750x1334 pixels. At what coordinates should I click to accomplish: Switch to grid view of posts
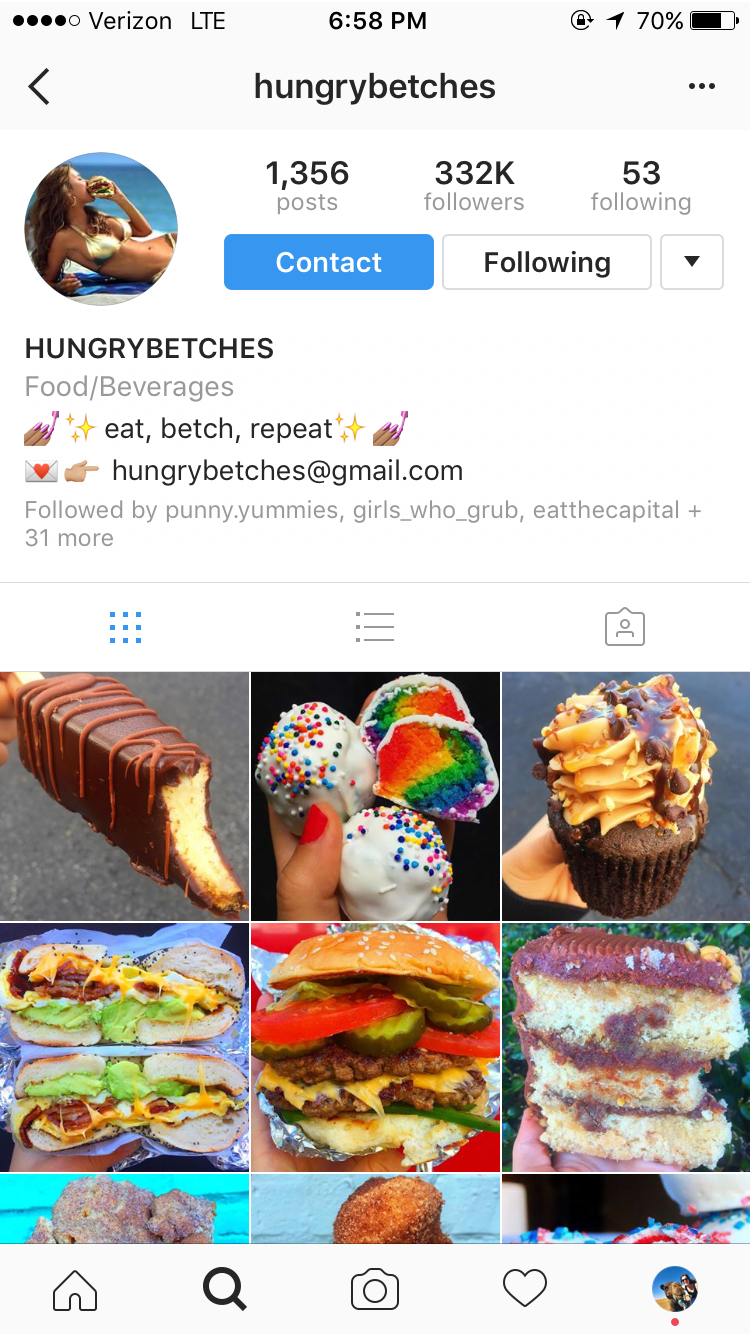[125, 626]
